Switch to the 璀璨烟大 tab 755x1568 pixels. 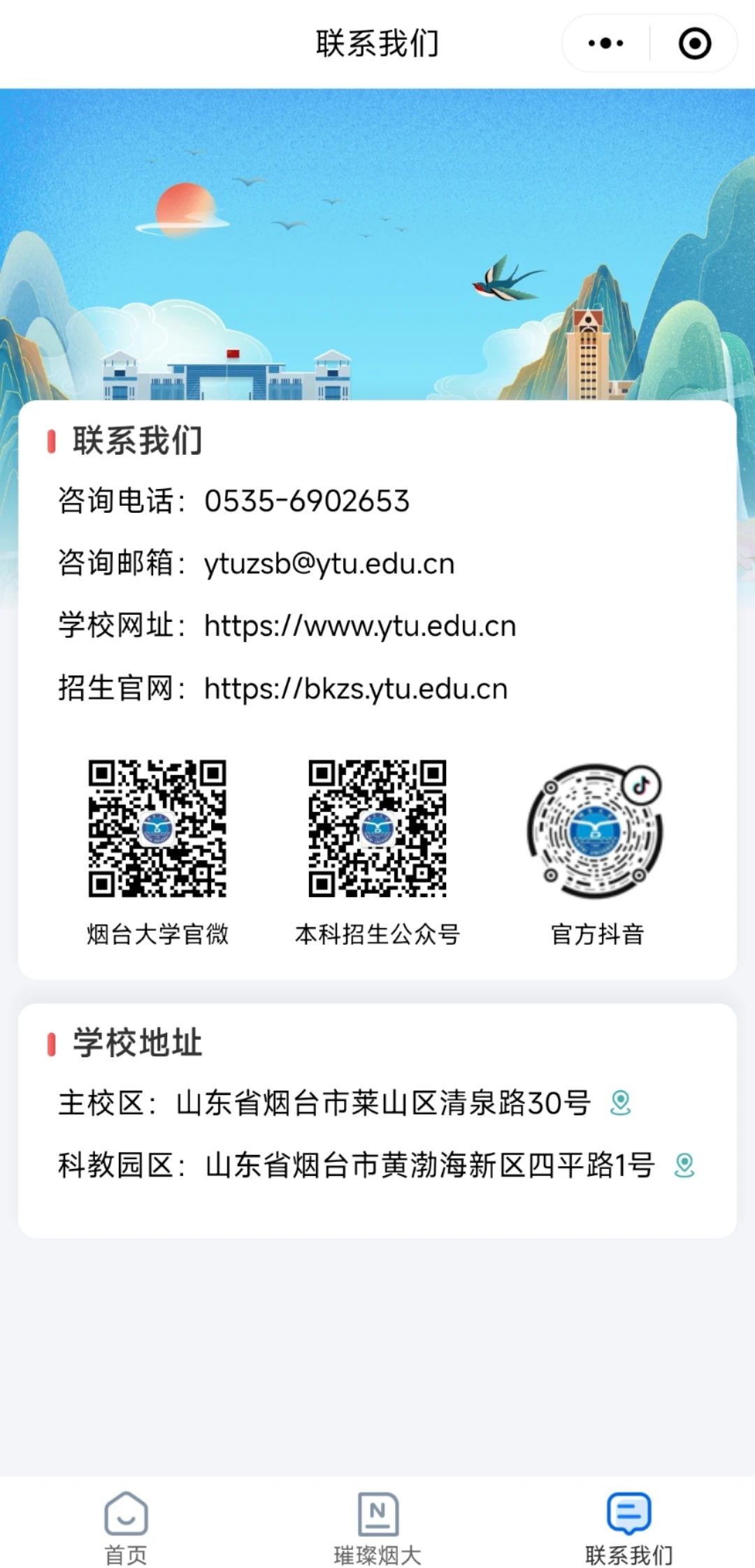pos(377,1527)
